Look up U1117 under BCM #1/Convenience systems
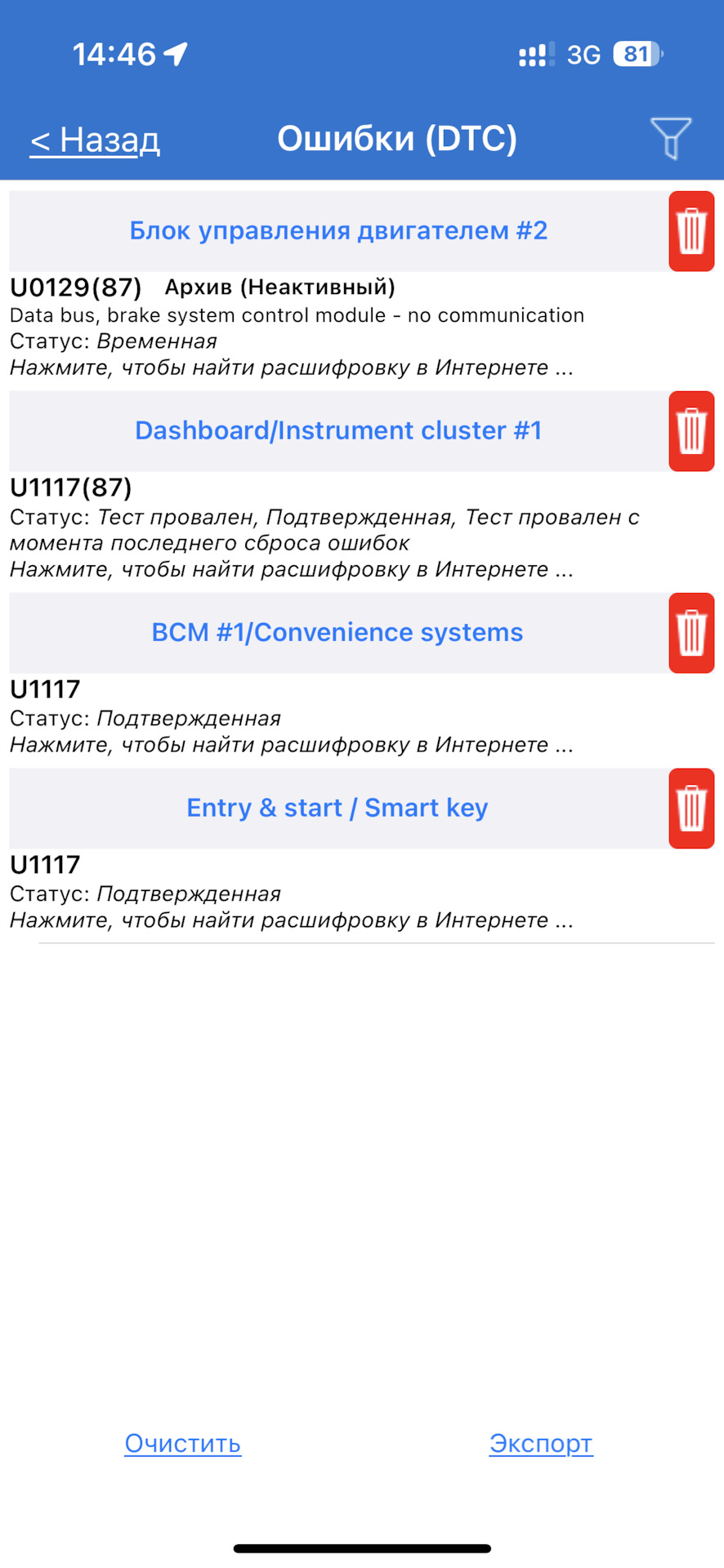724x1568 pixels. 291,745
